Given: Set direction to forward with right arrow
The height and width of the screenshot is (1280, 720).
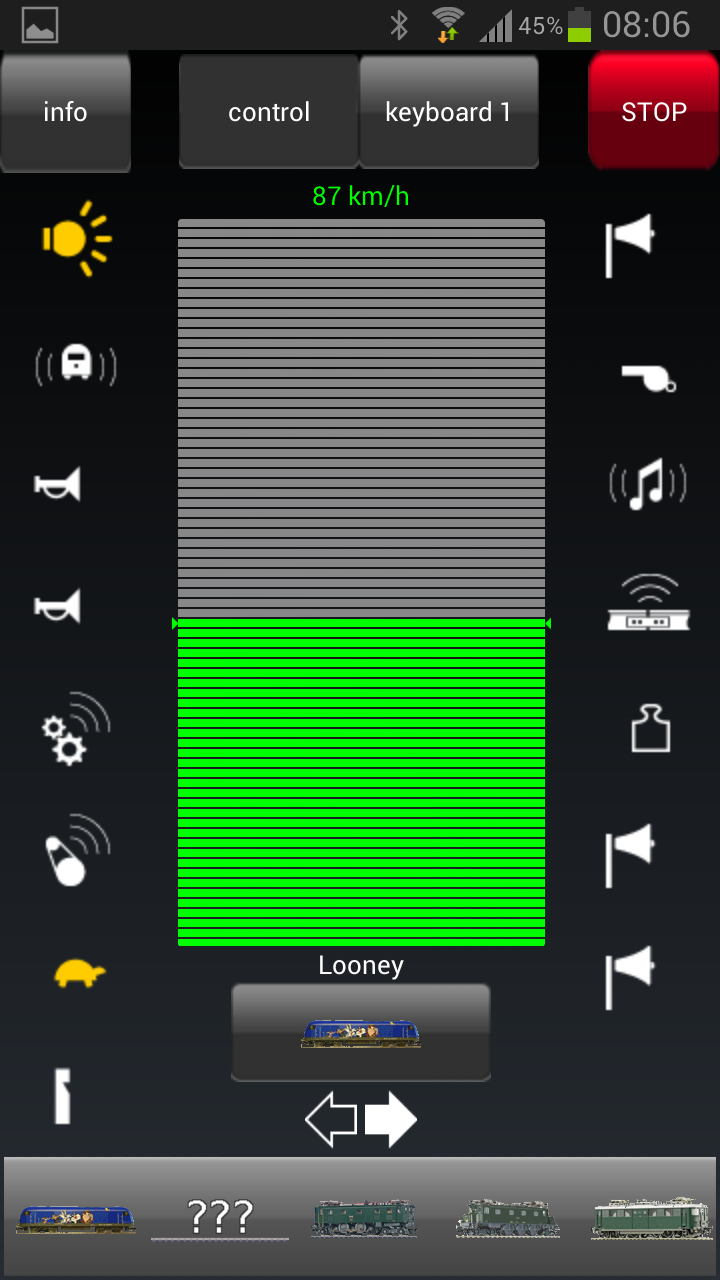Looking at the screenshot, I should click(391, 1120).
